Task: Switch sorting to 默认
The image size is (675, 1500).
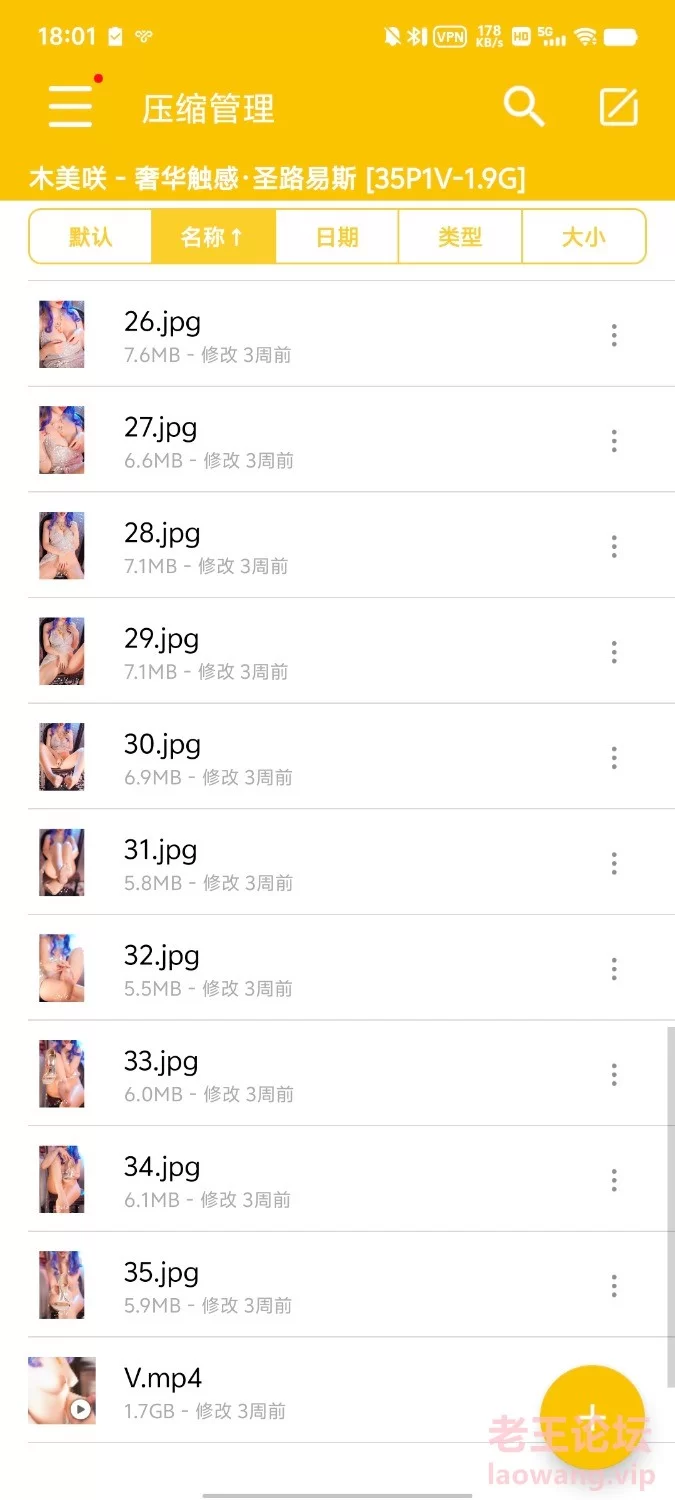Action: point(90,237)
